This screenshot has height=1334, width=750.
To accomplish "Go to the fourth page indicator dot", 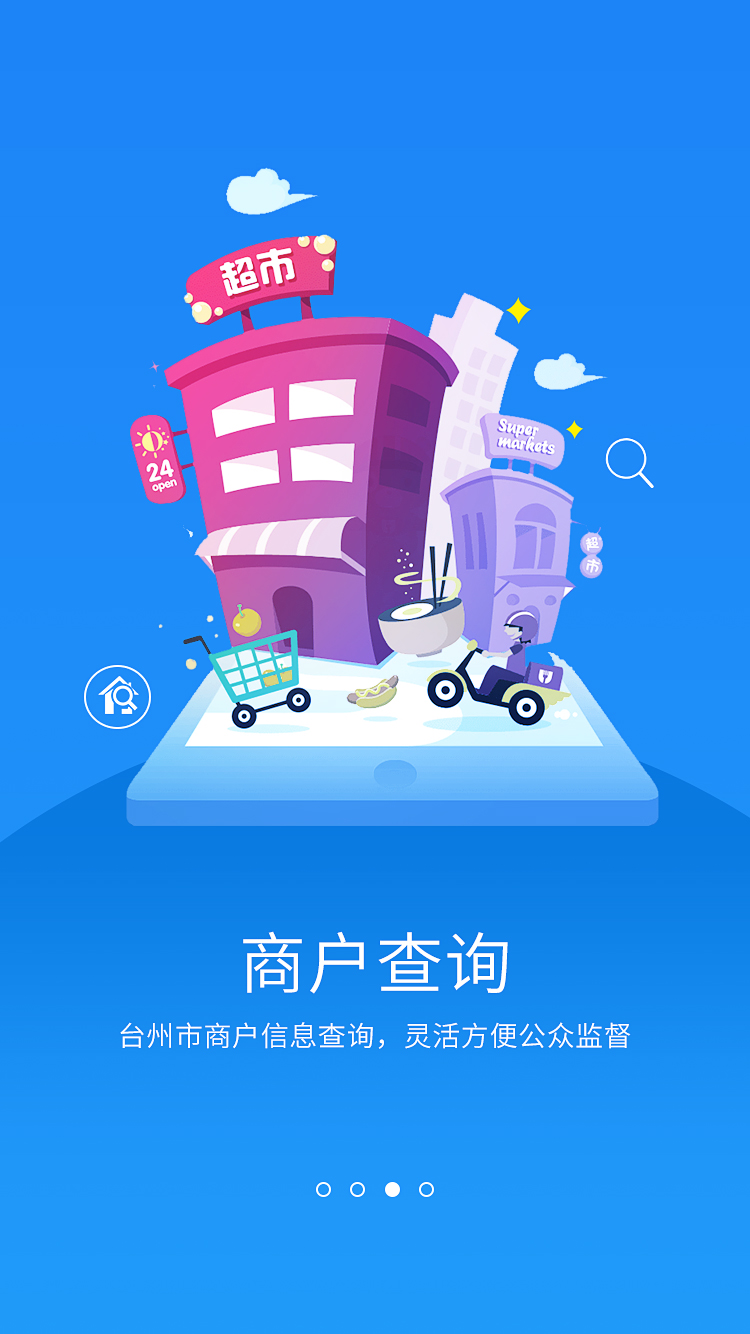I will click(x=426, y=1189).
